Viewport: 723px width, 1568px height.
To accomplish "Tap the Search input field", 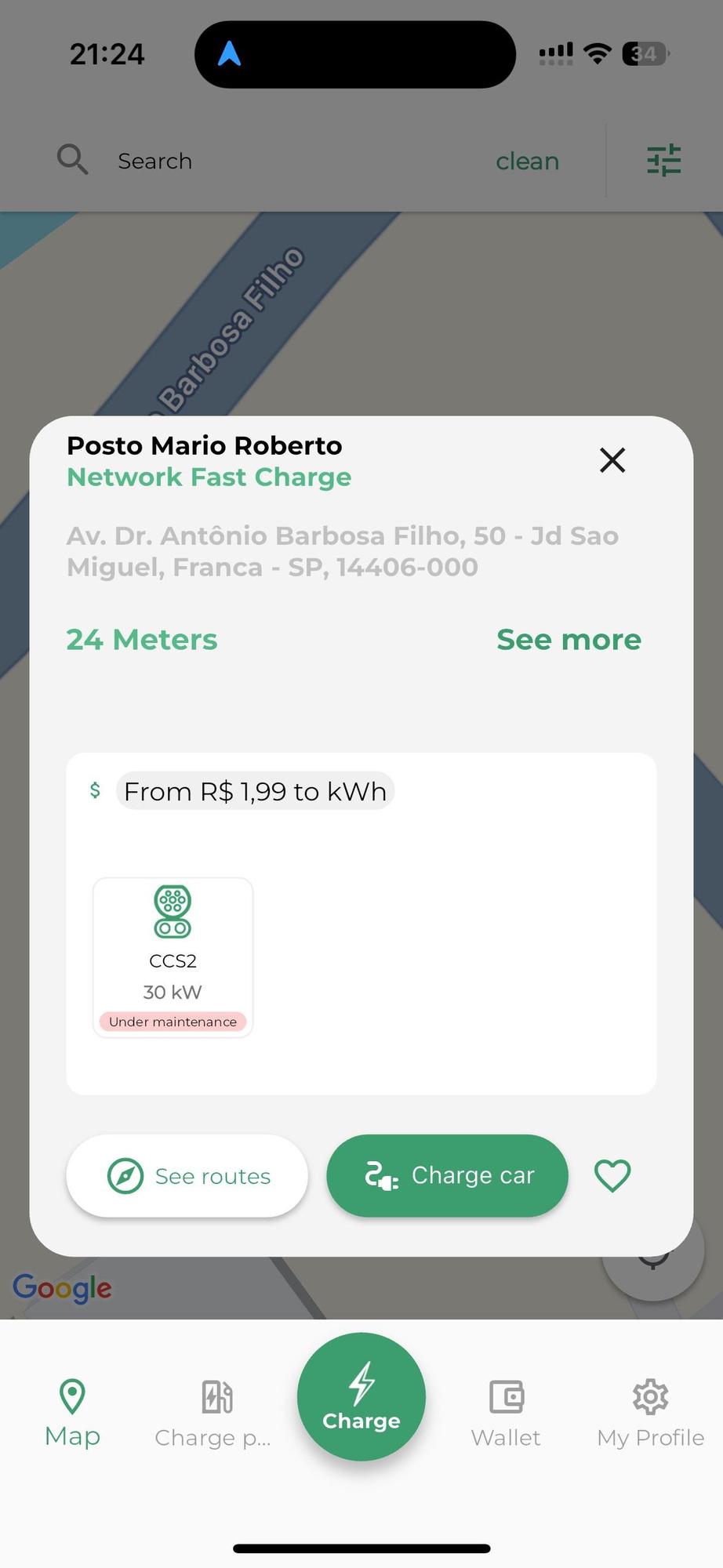I will [154, 160].
